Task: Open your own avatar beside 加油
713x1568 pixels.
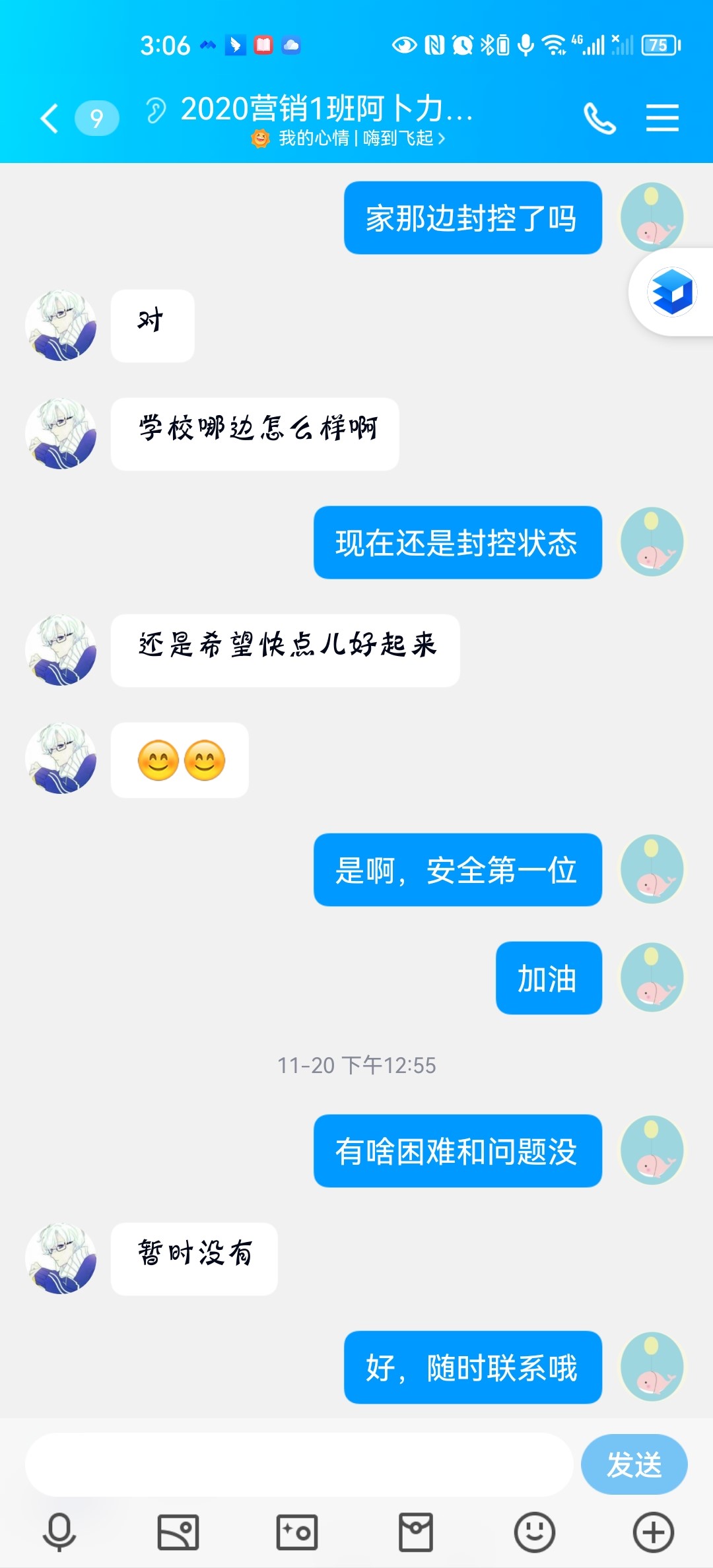Action: 652,977
